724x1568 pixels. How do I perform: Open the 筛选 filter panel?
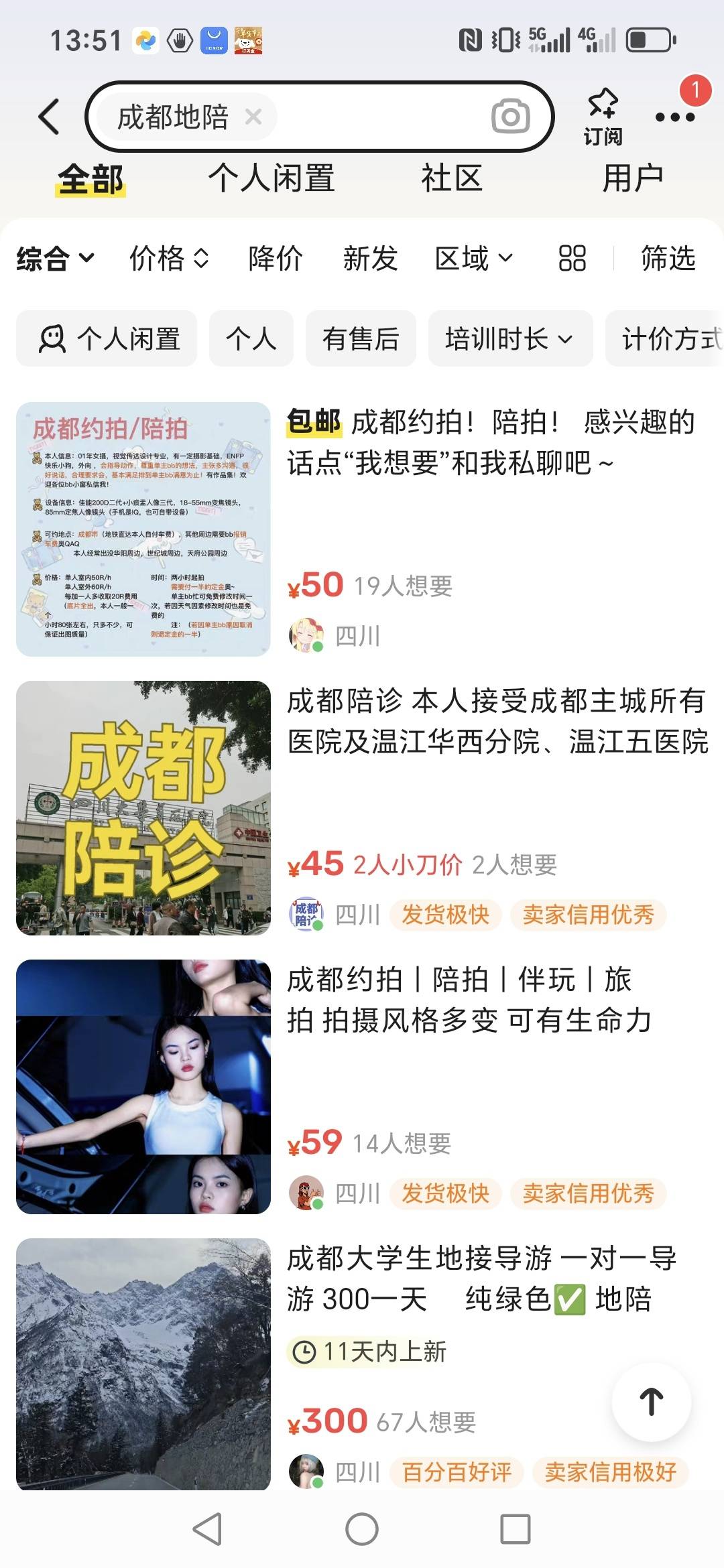(668, 258)
